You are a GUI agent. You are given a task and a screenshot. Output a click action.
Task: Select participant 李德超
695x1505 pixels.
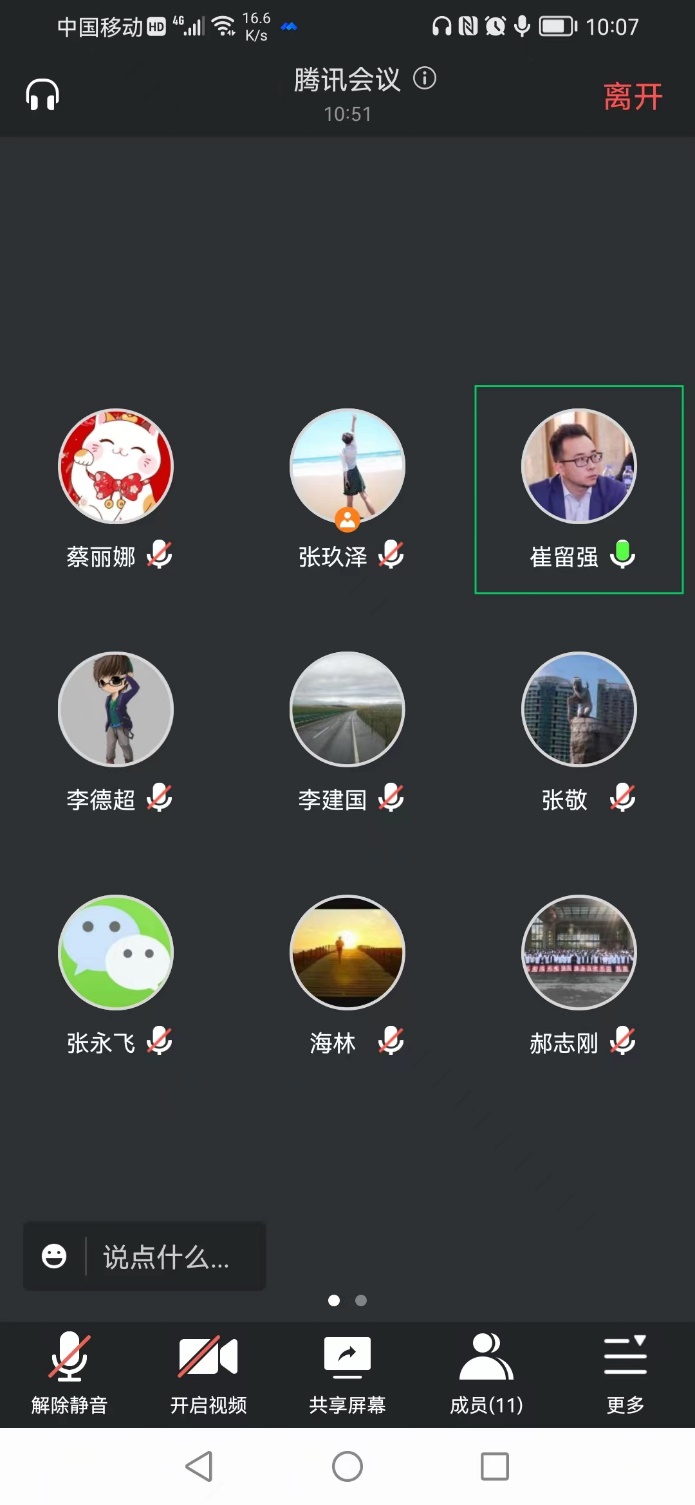(x=116, y=710)
